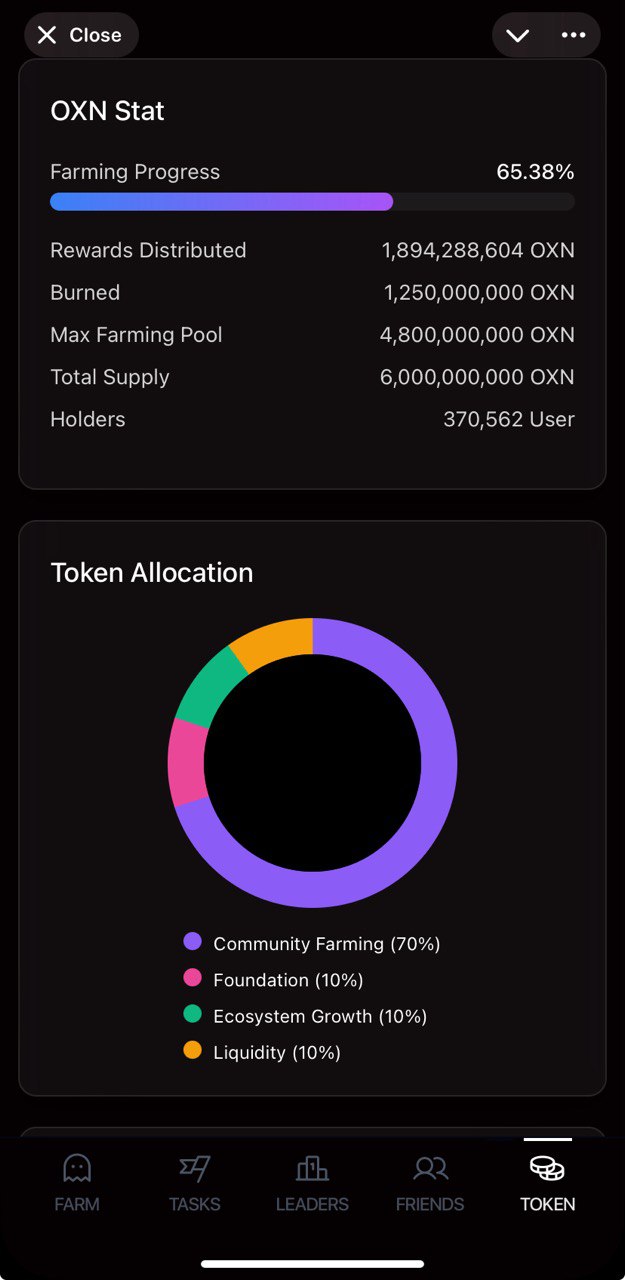The width and height of the screenshot is (625, 1280).
Task: Select the Token tab
Action: tap(547, 1183)
